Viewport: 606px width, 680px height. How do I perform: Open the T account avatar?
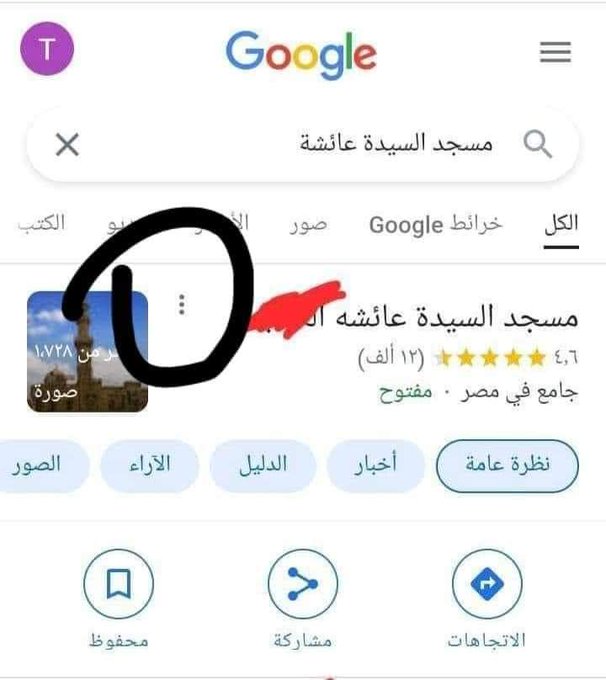[x=47, y=51]
